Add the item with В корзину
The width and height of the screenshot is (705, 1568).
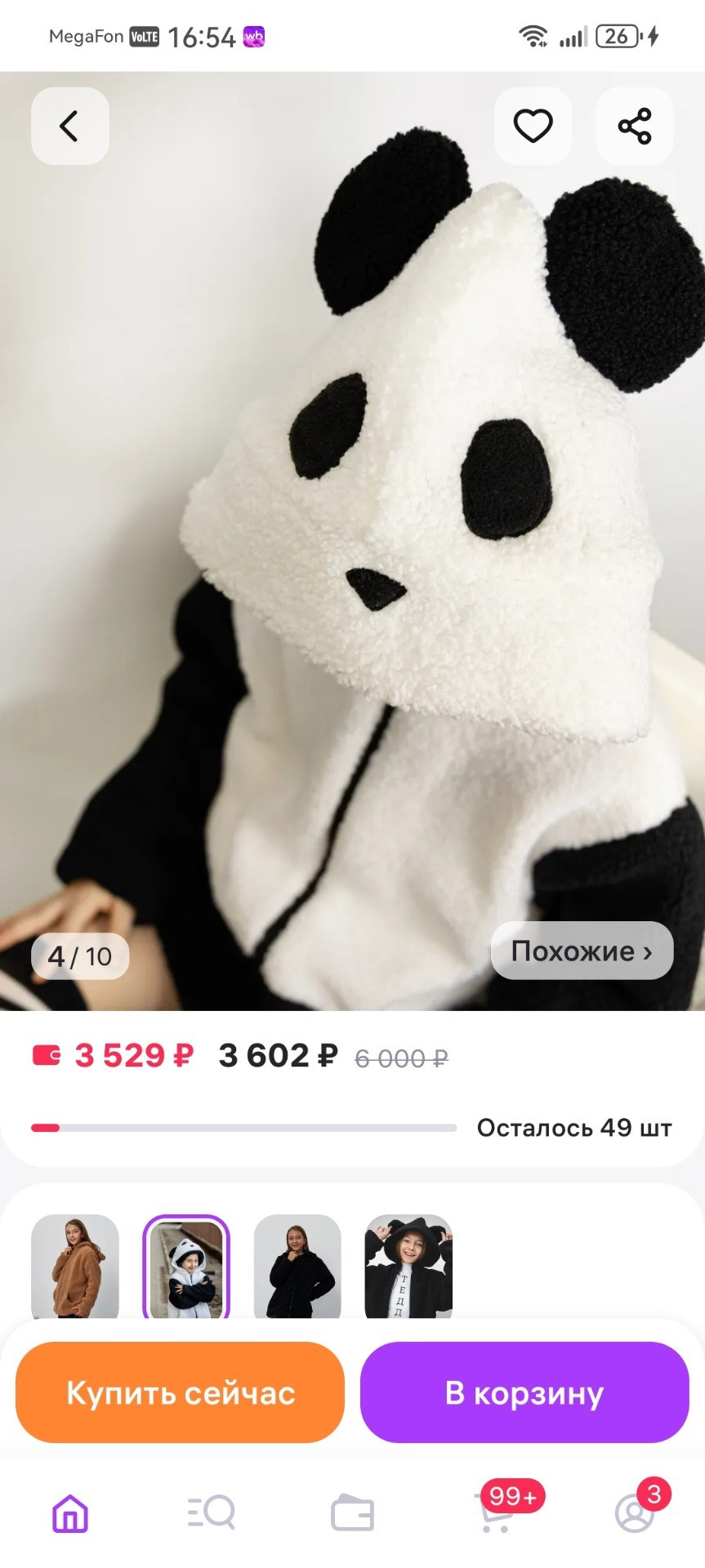[524, 1393]
